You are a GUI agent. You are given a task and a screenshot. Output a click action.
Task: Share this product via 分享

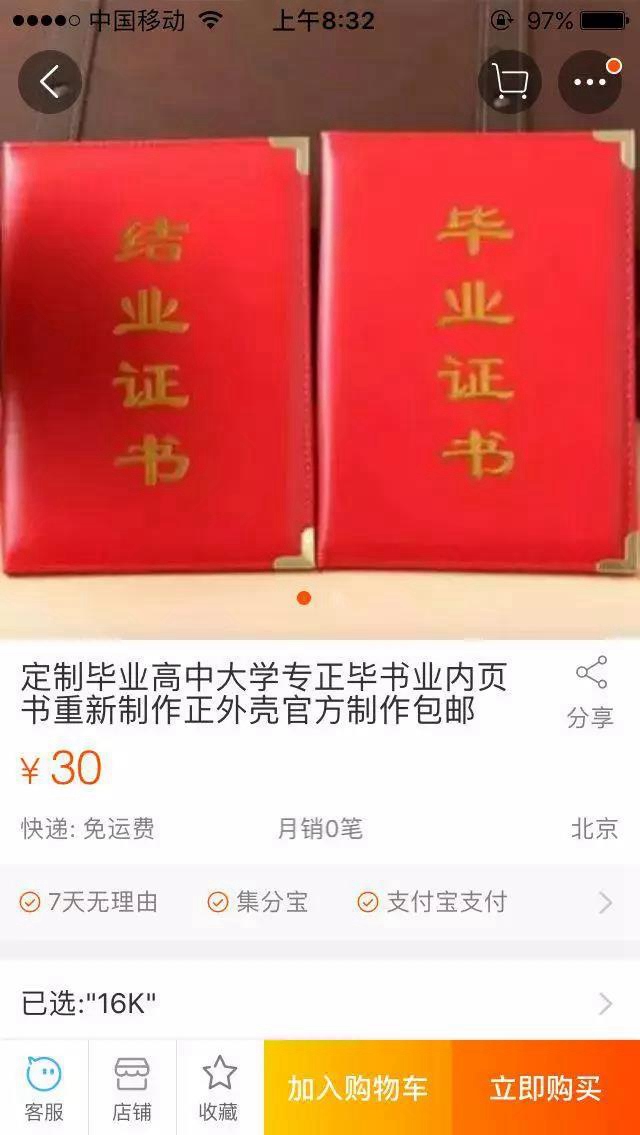click(590, 692)
